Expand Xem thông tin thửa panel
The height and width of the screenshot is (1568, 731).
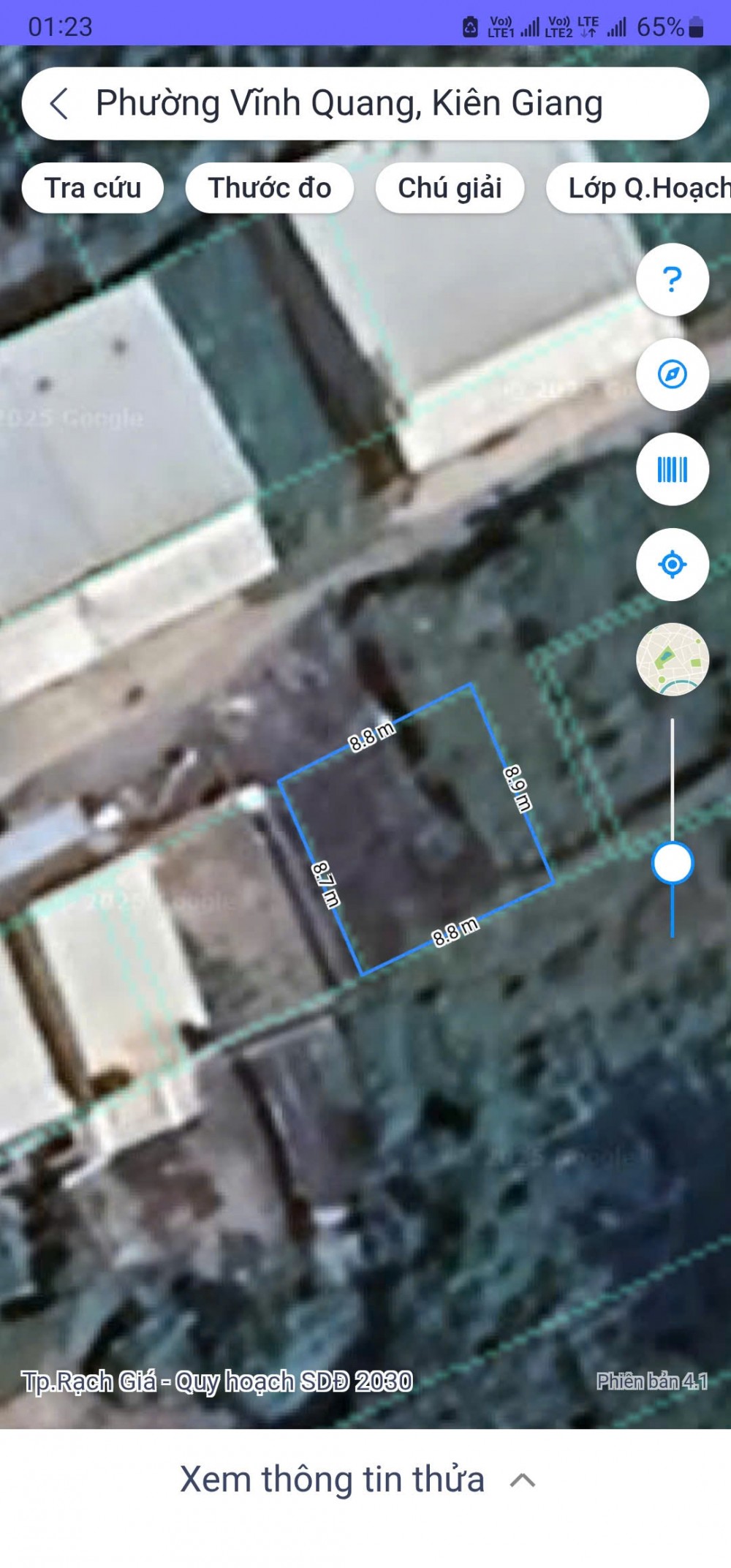(x=358, y=1480)
